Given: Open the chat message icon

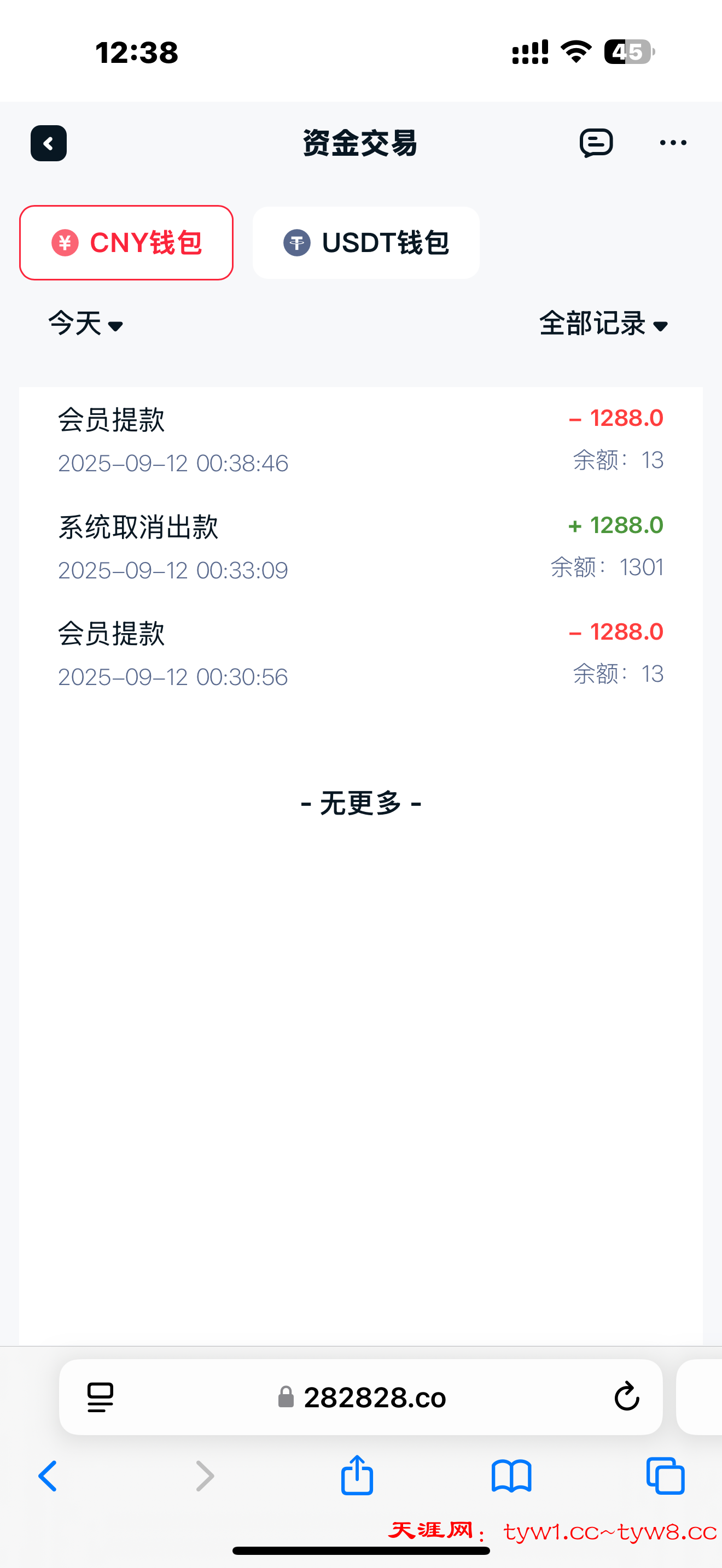Looking at the screenshot, I should coord(596,144).
